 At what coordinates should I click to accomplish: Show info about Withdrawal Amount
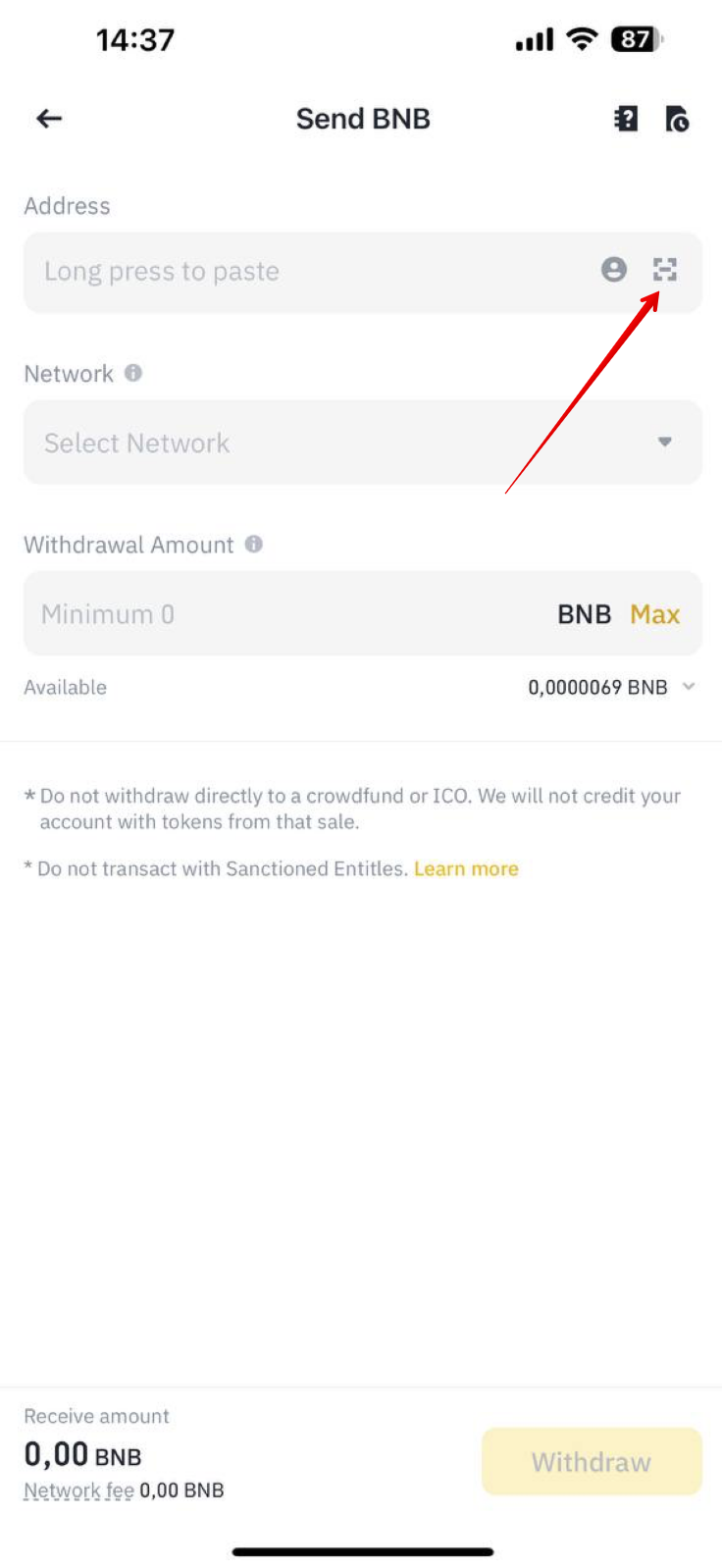tap(254, 544)
